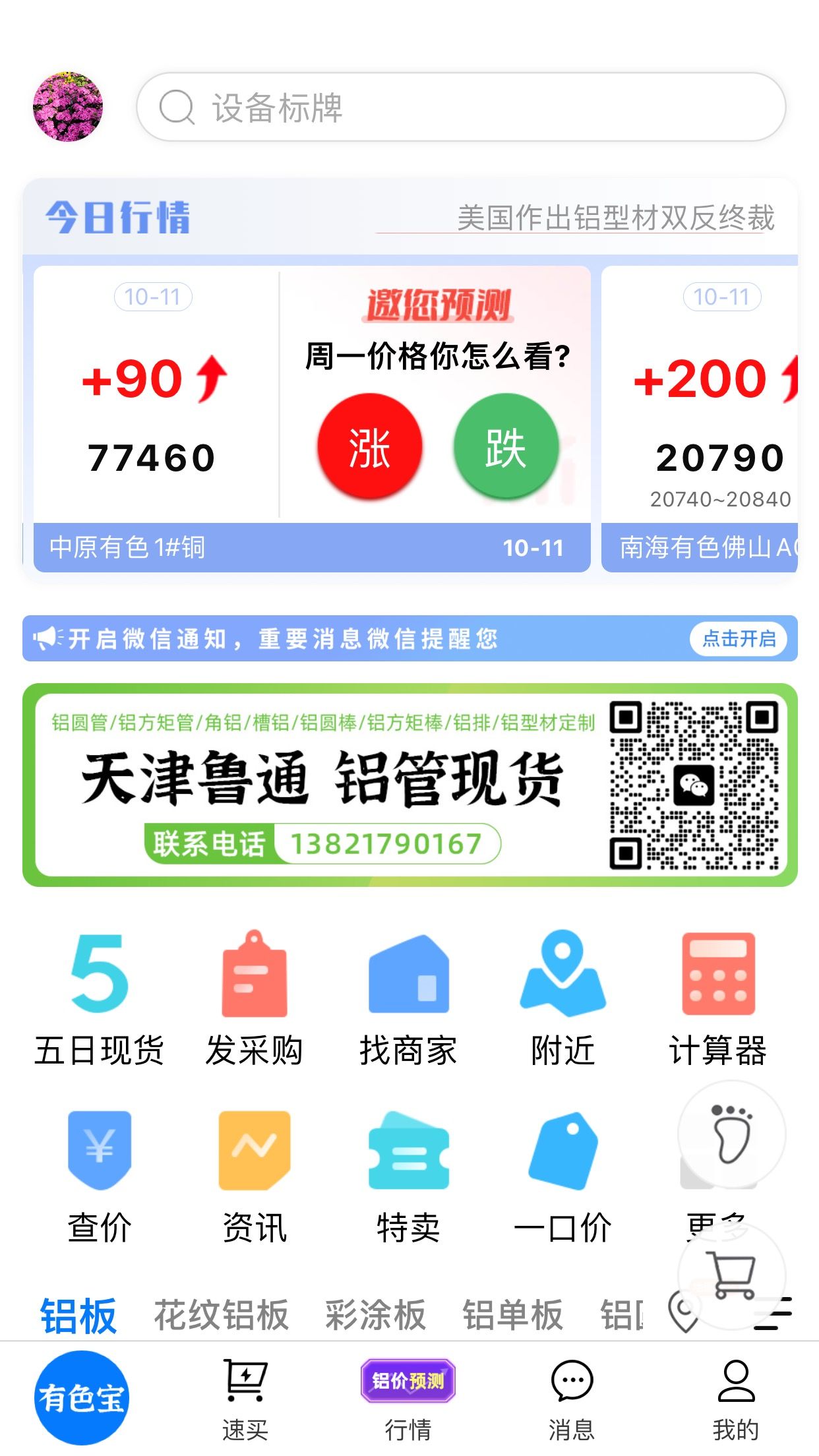The width and height of the screenshot is (819, 1456).
Task: Tap 点击开启 to enable WeChat notifications
Action: pyautogui.click(x=739, y=638)
